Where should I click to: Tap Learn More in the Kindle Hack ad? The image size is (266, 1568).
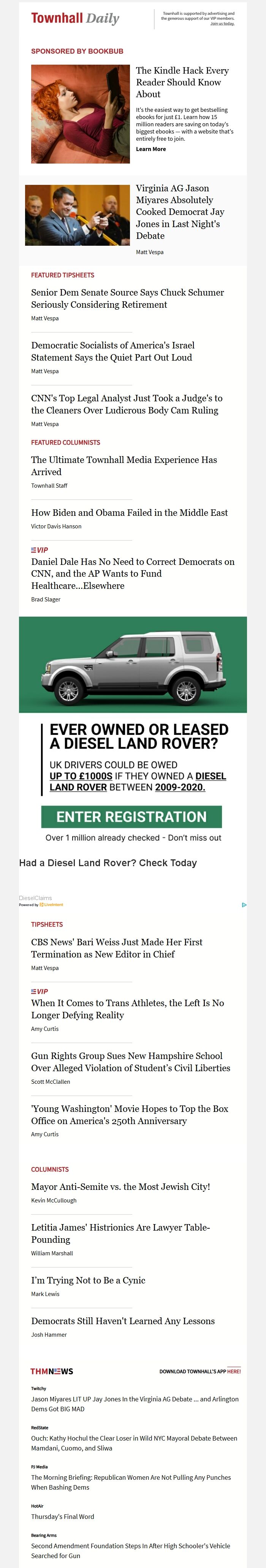(150, 149)
